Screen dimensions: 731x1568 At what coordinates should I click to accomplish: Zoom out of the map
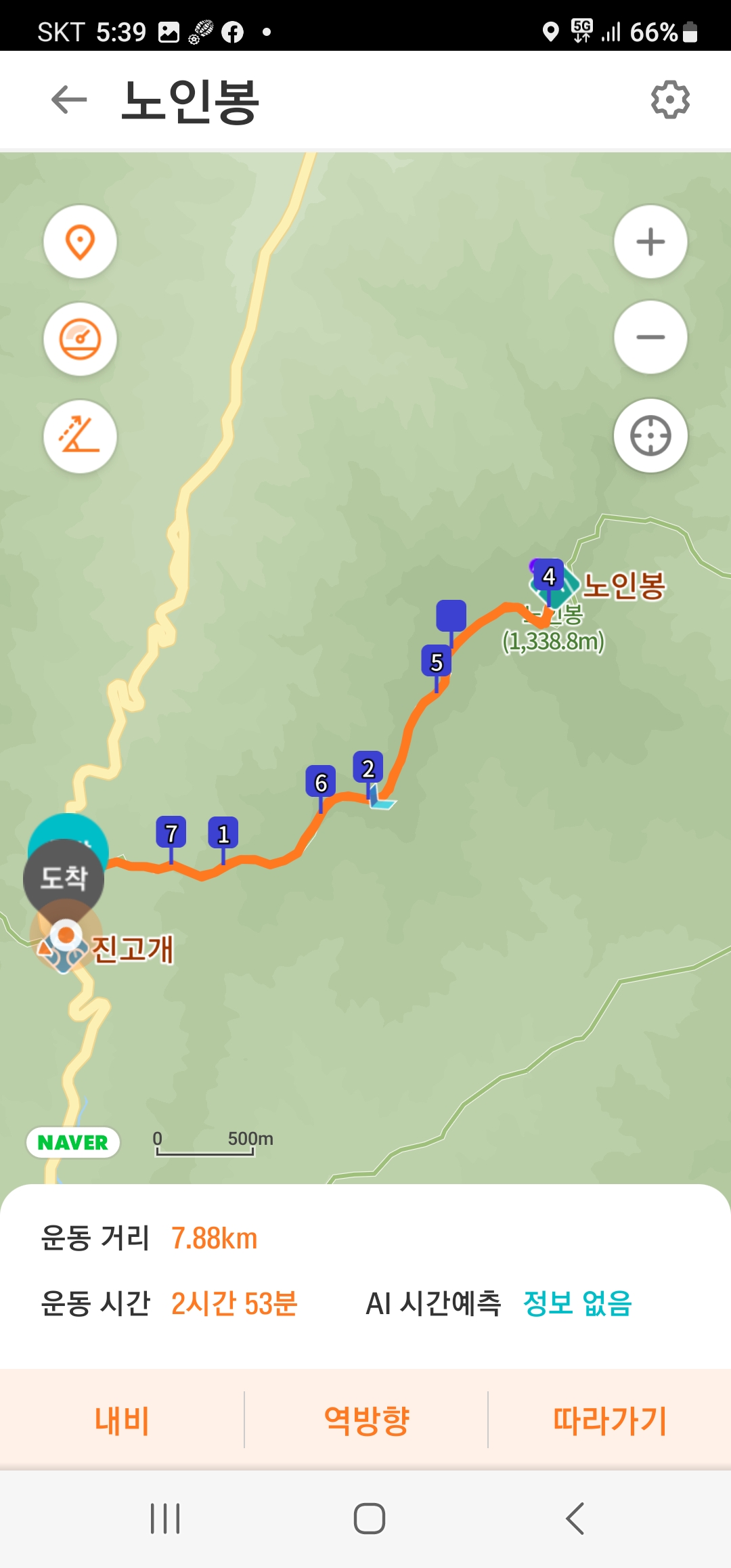[x=650, y=337]
